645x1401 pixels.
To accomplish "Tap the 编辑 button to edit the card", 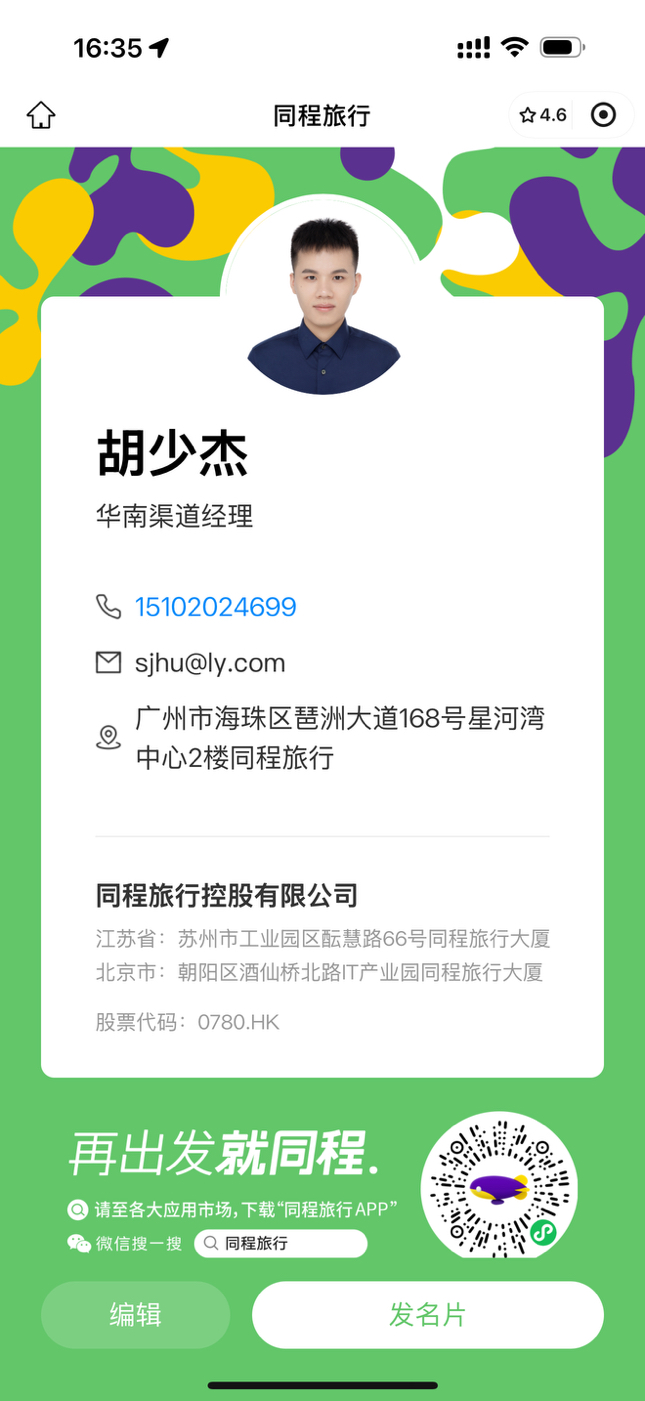I will (135, 1315).
